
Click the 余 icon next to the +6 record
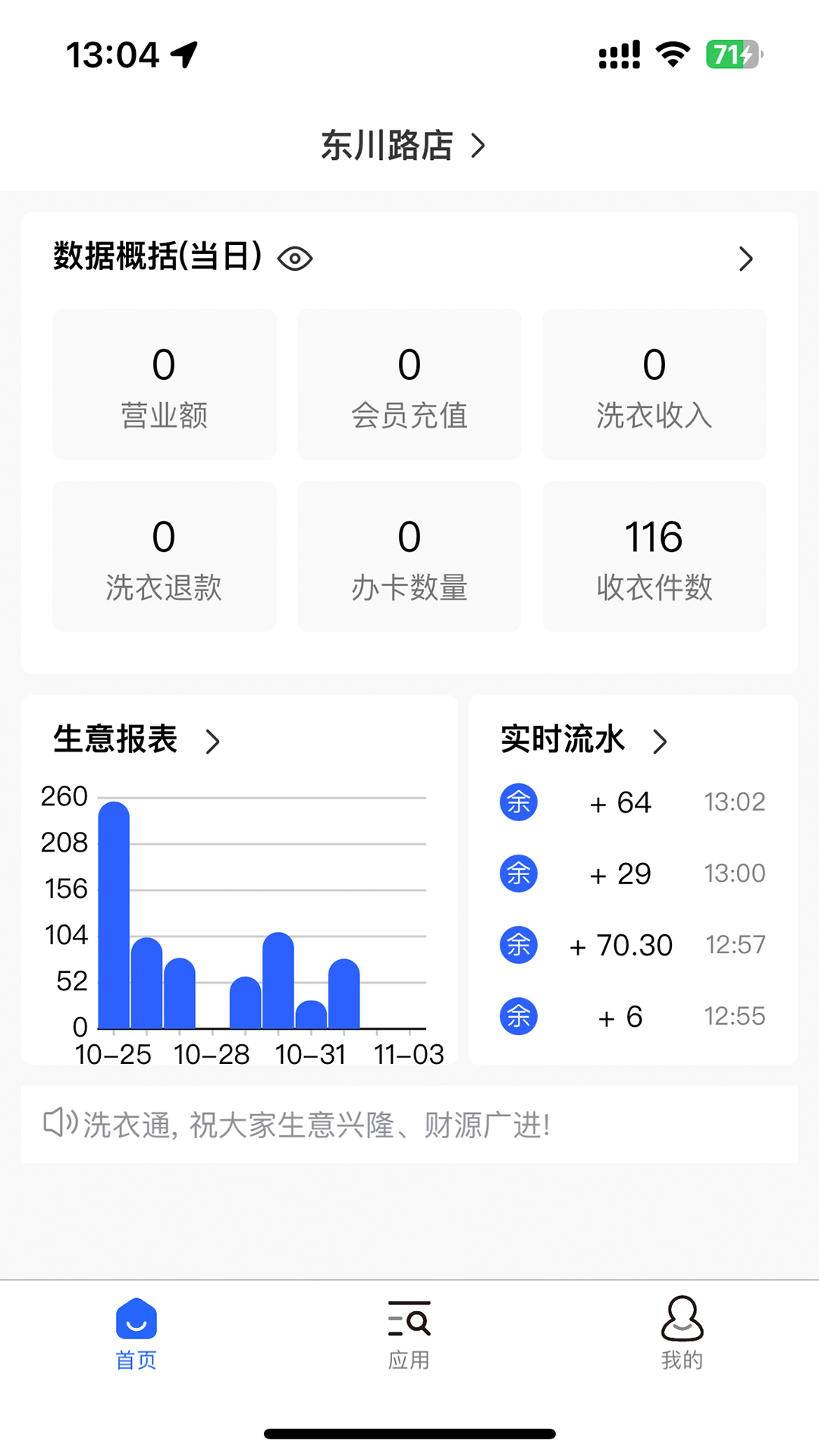pos(518,1016)
